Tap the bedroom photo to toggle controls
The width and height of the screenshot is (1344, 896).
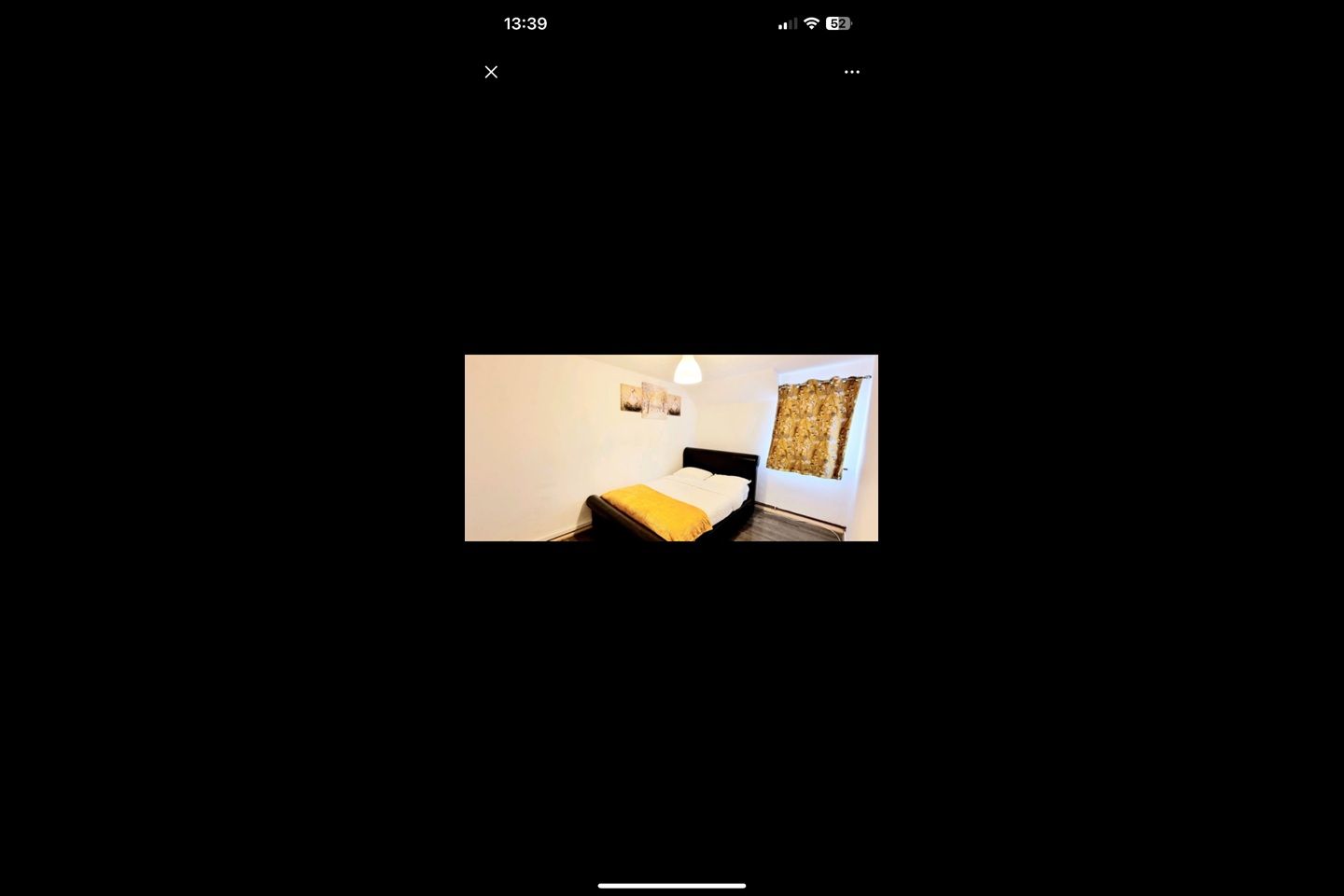(x=671, y=448)
